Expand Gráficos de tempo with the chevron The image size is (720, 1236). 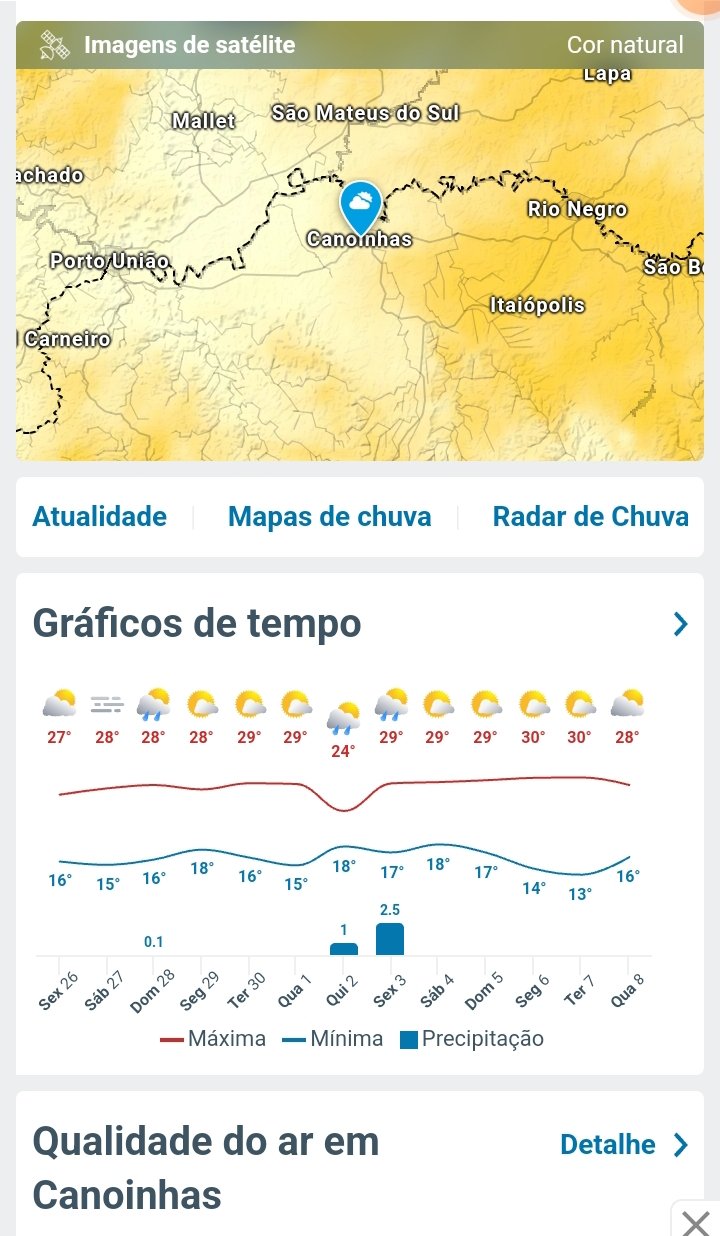click(681, 624)
